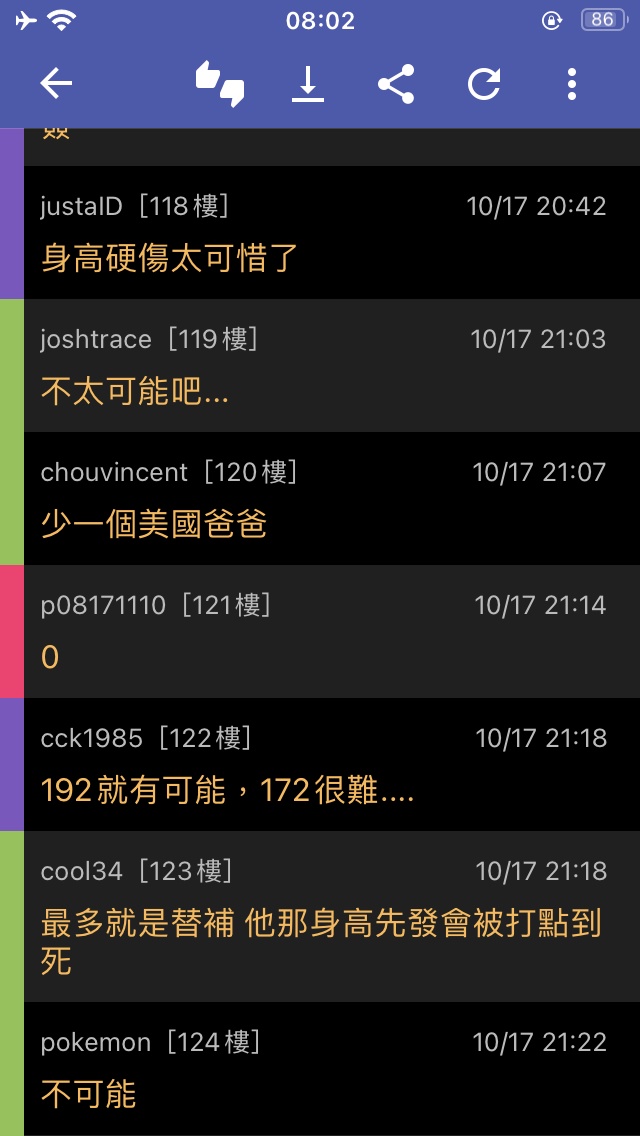Tap pokemon's comment on floor 124

(330, 1068)
